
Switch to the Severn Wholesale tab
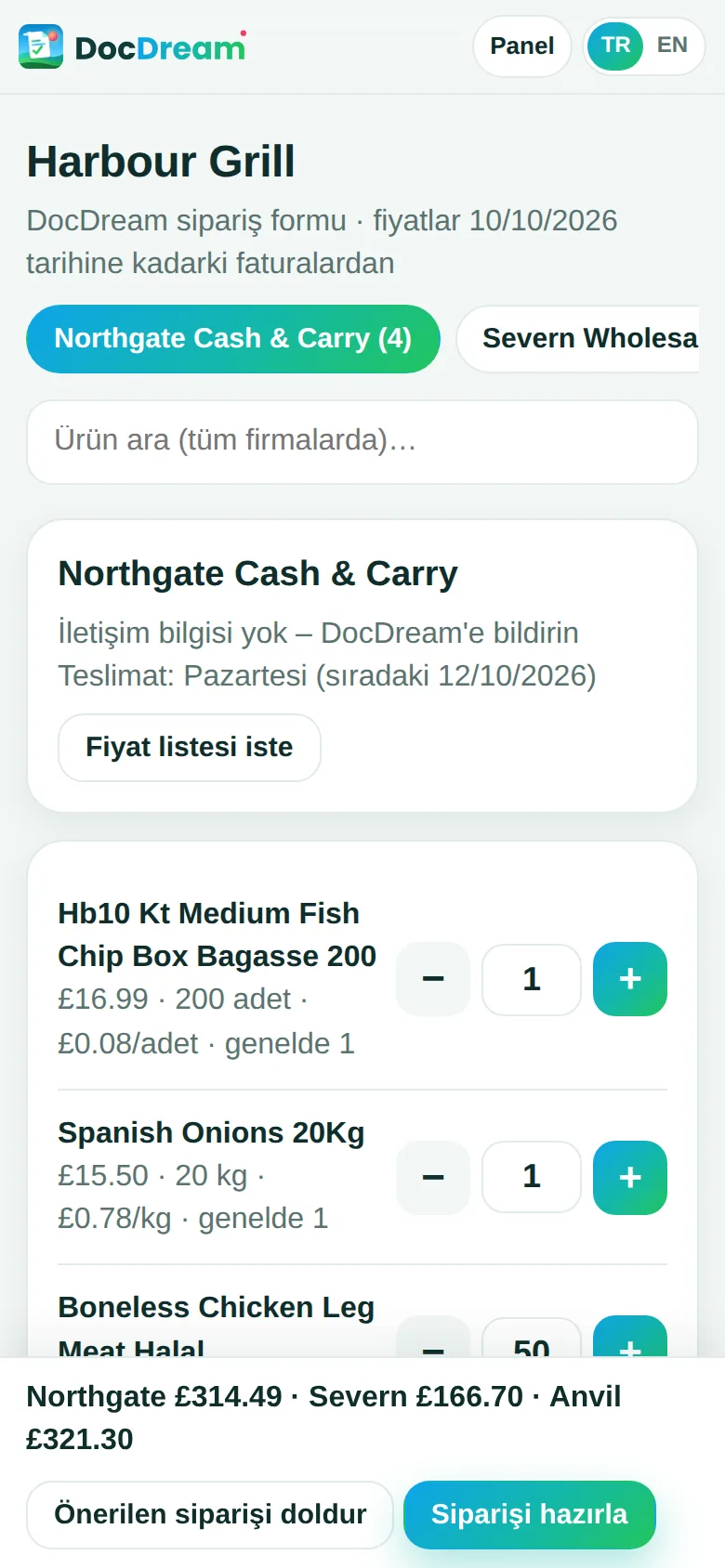click(x=577, y=339)
